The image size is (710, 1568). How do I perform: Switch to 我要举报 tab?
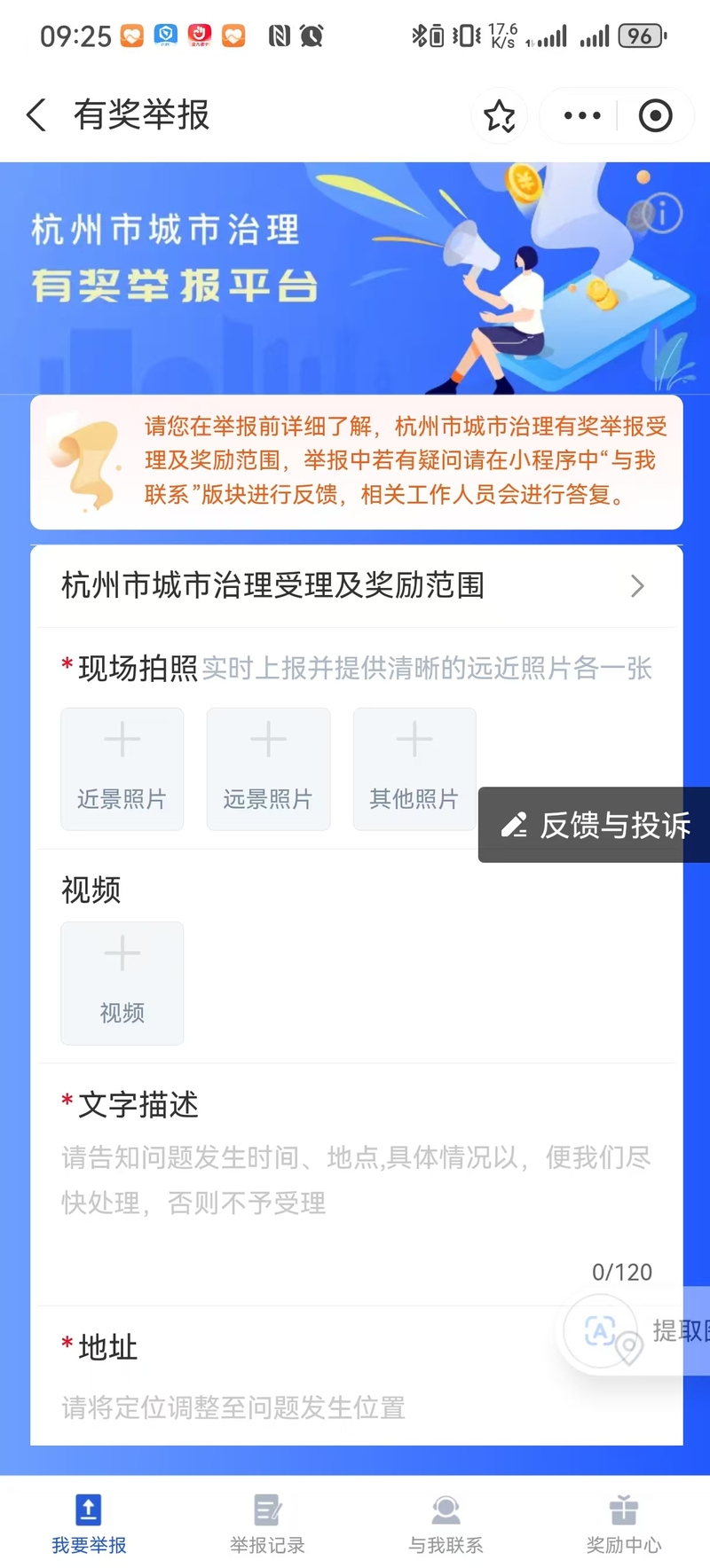coord(89,1522)
